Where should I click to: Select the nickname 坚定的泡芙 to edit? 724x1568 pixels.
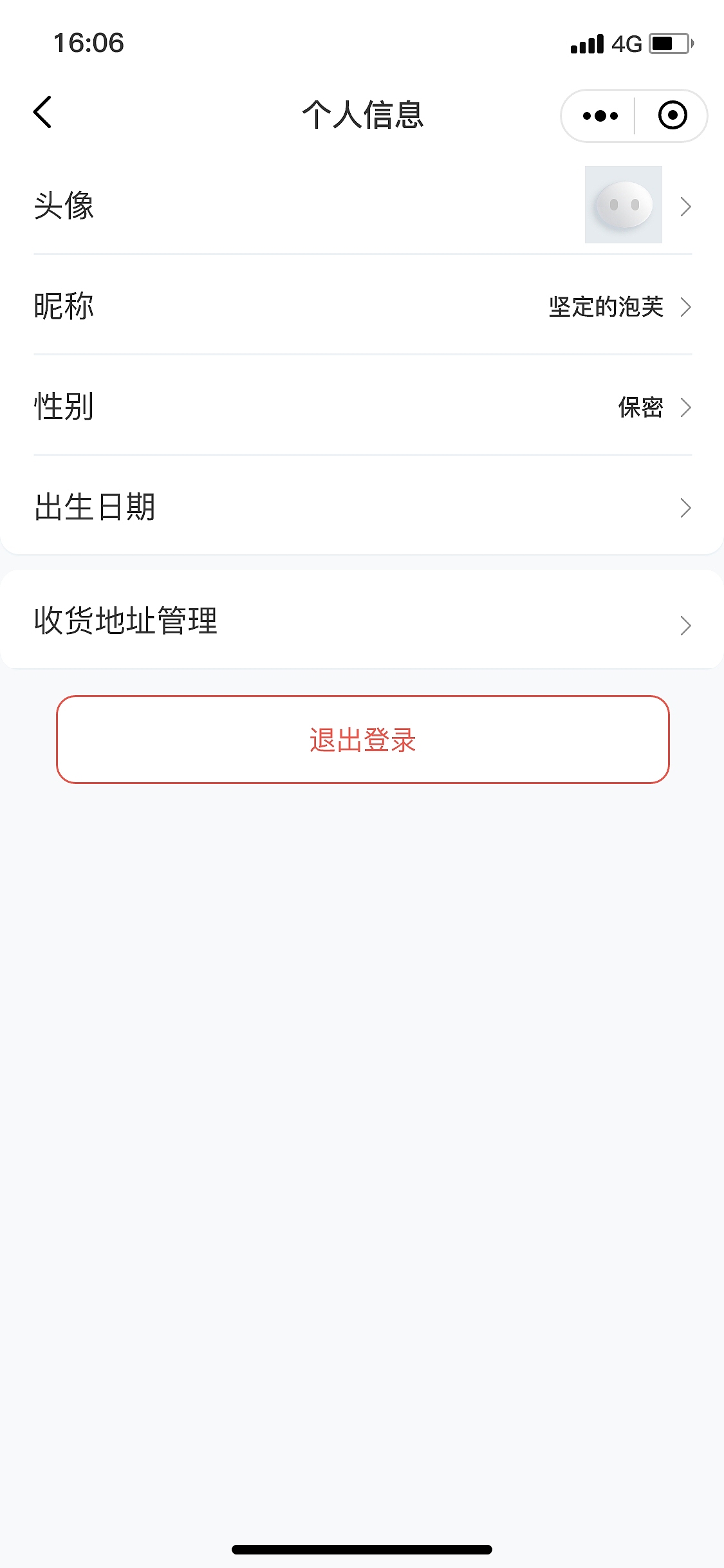click(605, 307)
